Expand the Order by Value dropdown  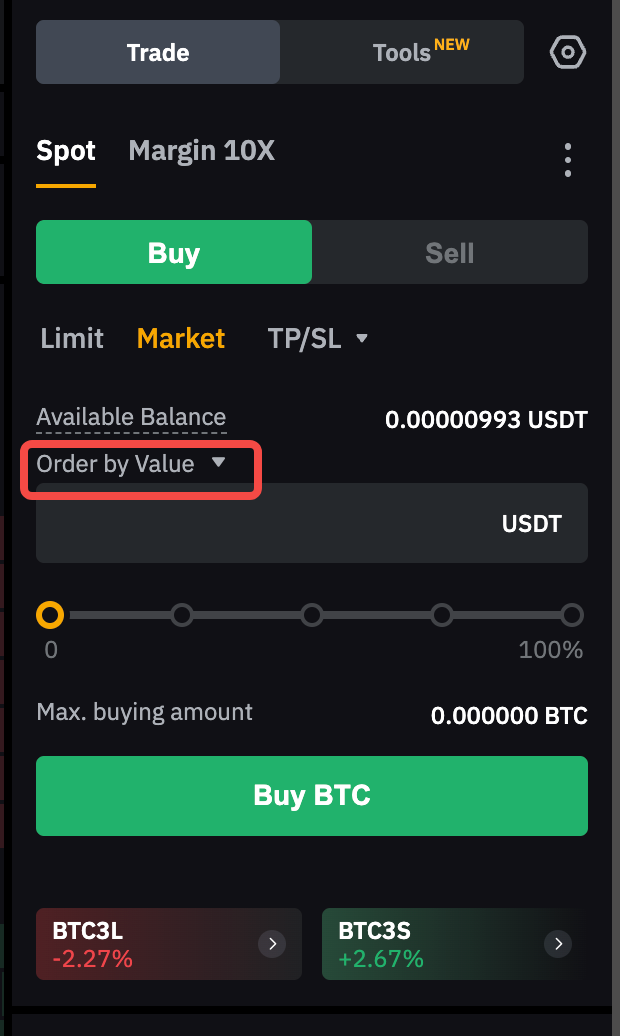[x=132, y=464]
